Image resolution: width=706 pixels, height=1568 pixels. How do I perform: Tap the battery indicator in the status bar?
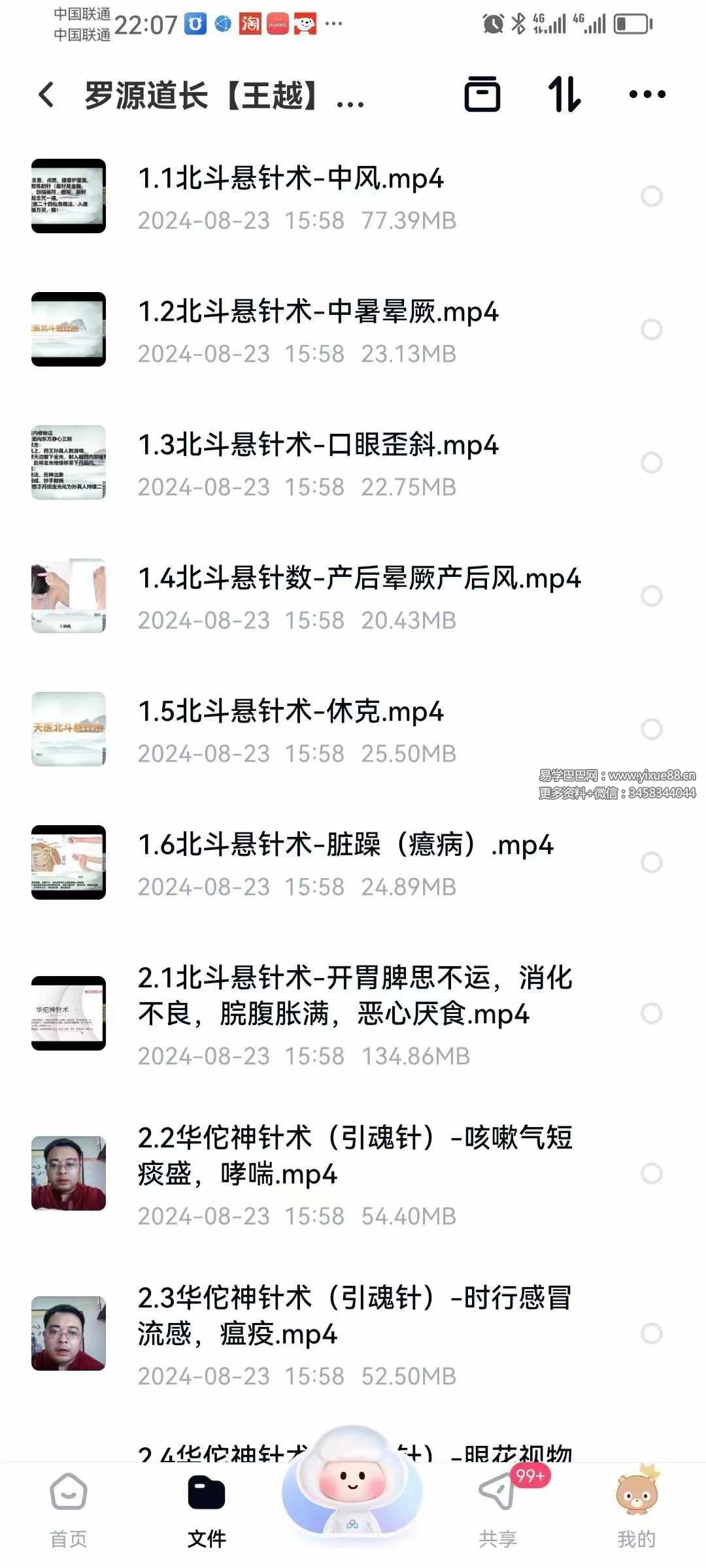click(x=631, y=24)
